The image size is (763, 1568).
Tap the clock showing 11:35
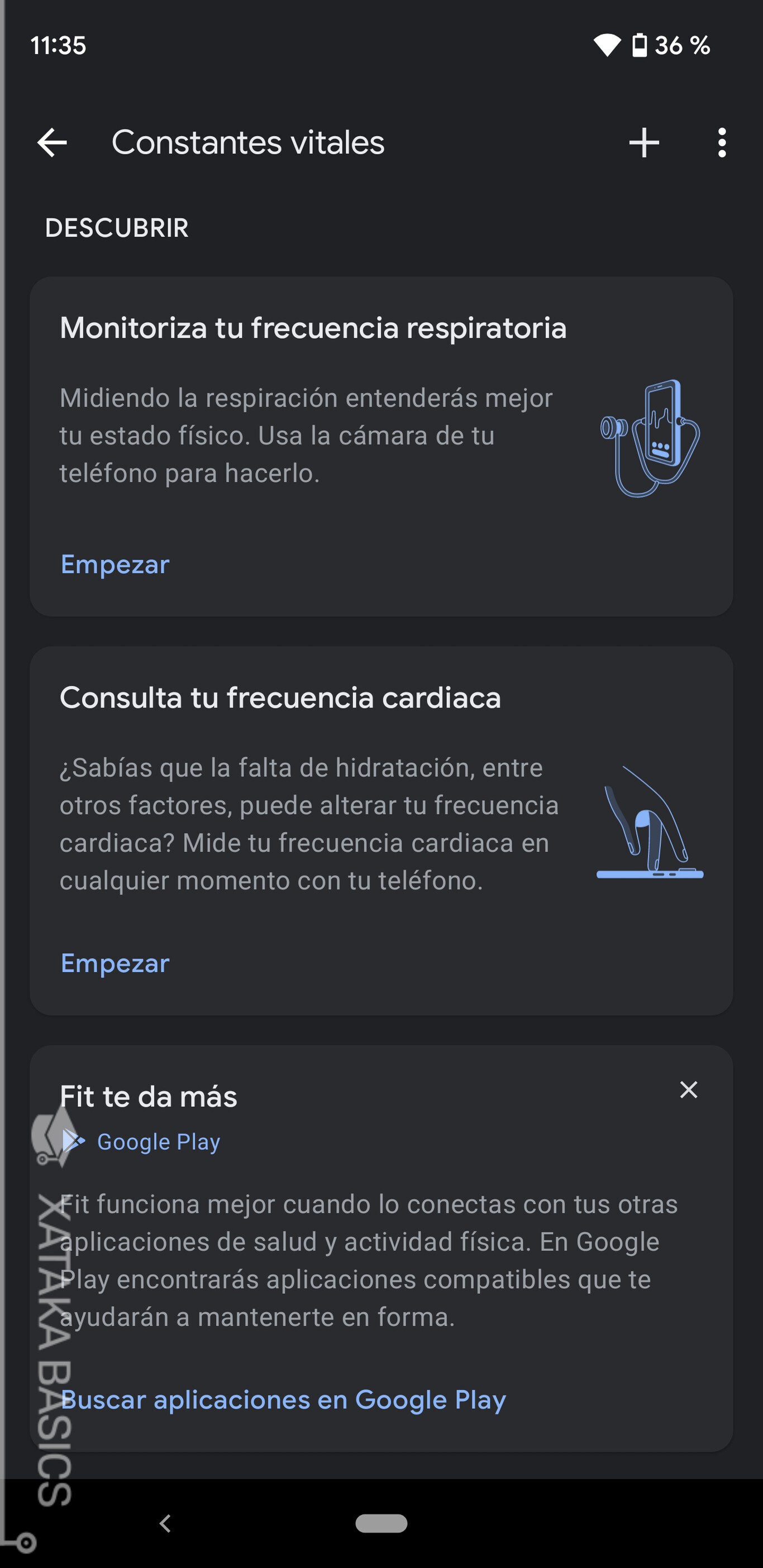point(59,45)
